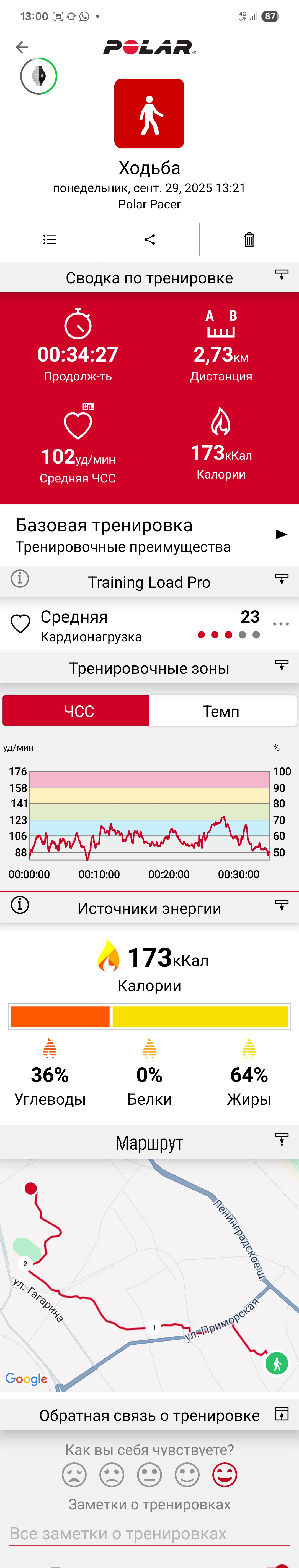Tap the training notes input field
The width and height of the screenshot is (299, 1568).
pos(149,1533)
